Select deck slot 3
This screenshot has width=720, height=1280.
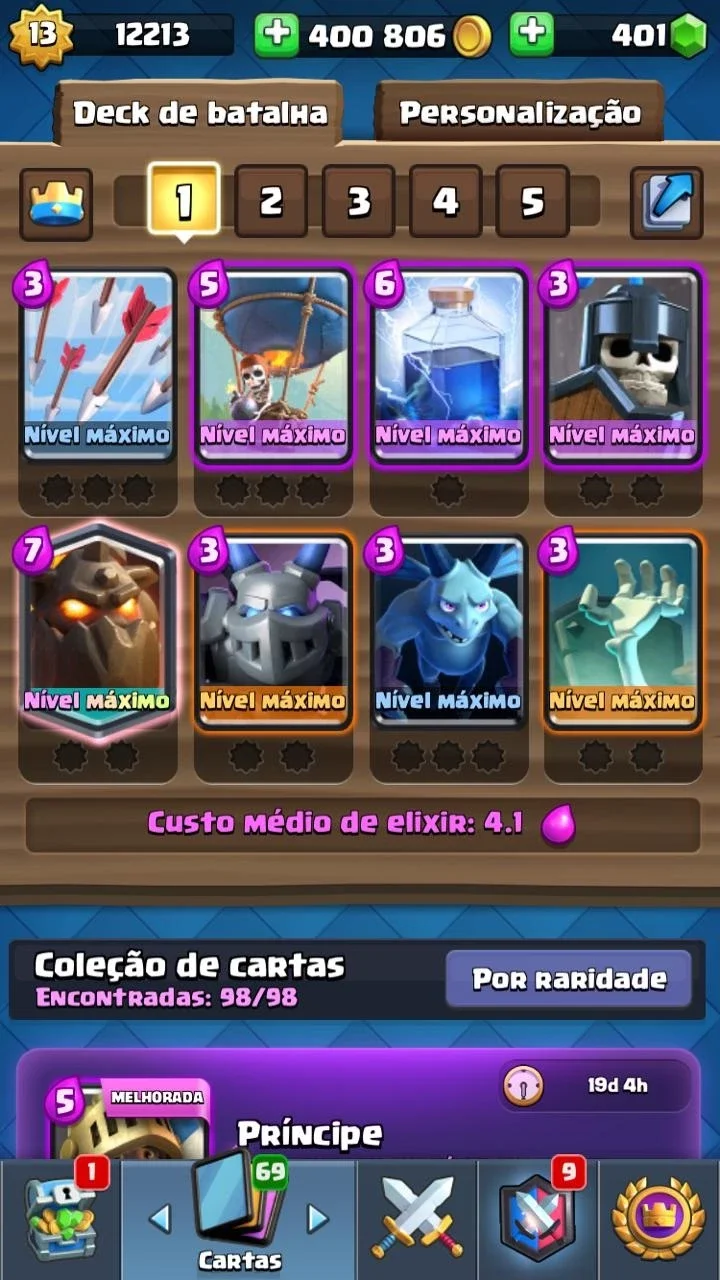pyautogui.click(x=358, y=201)
